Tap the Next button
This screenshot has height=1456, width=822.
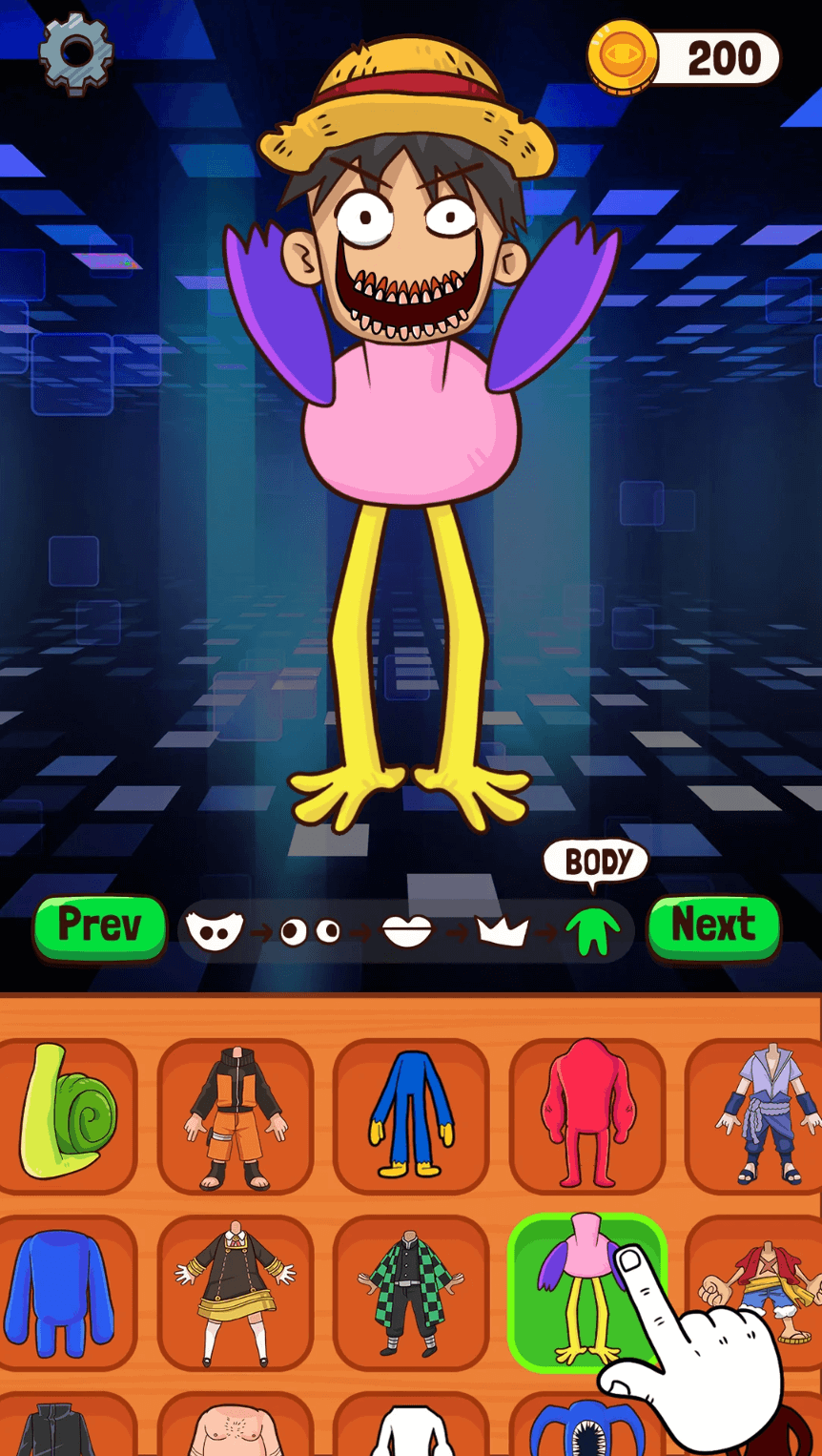point(713,926)
